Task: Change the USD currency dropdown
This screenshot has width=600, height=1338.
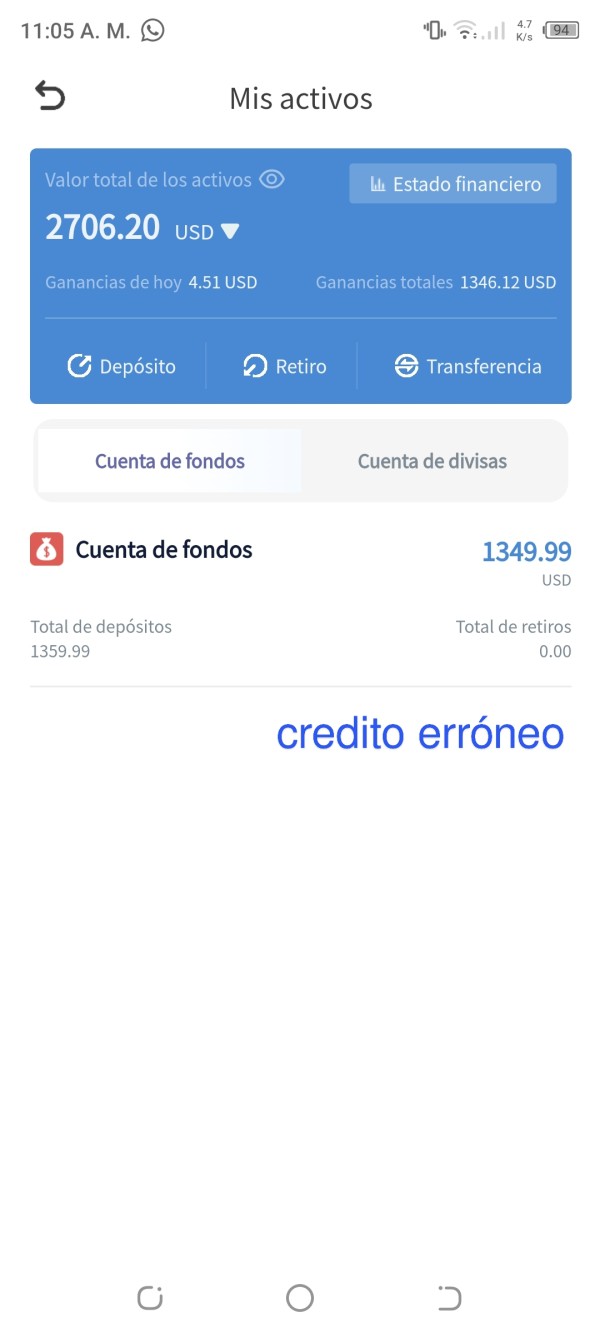Action: tap(208, 232)
